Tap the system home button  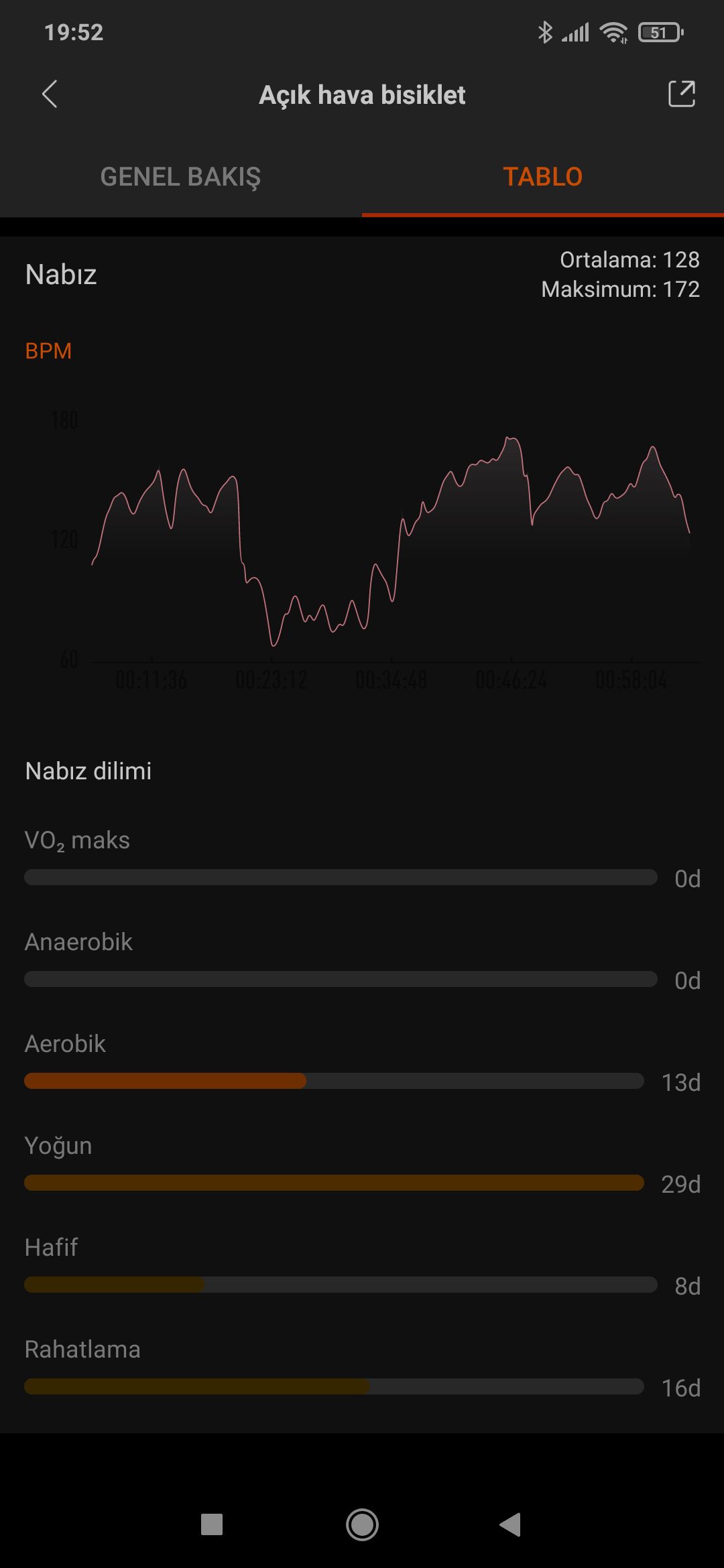[362, 1524]
